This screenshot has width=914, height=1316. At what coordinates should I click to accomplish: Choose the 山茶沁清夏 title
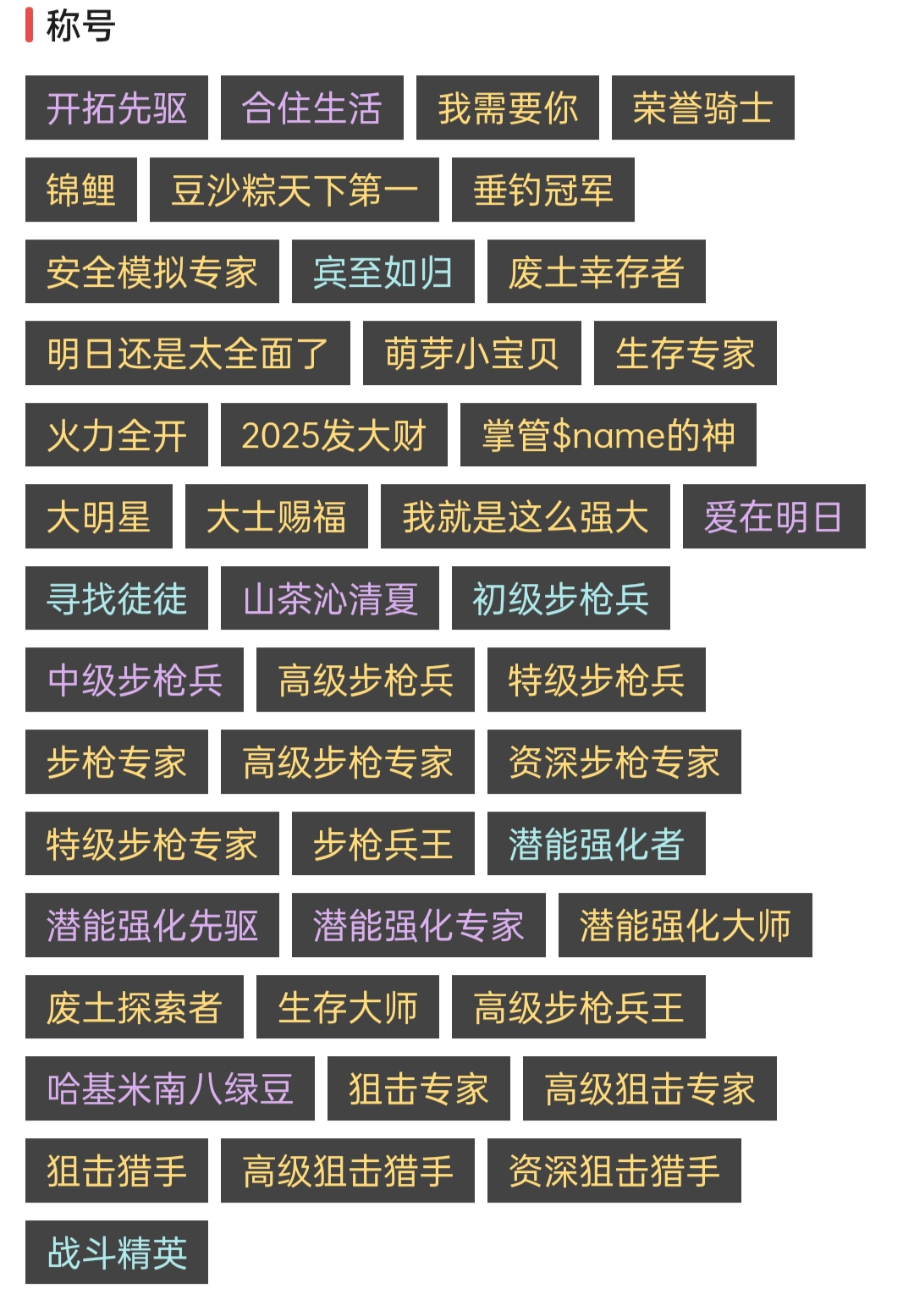330,598
